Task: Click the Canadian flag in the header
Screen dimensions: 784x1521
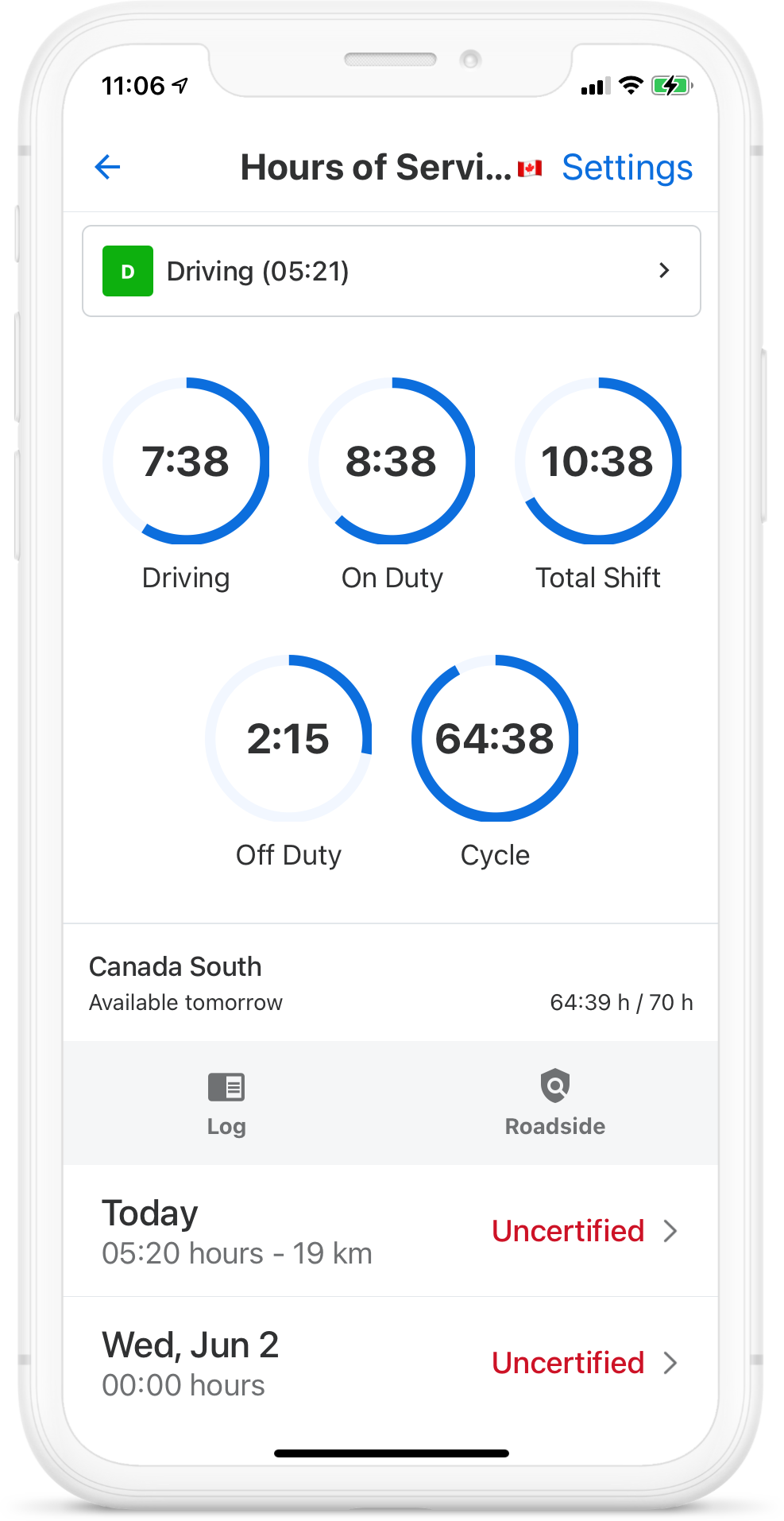Action: click(530, 167)
